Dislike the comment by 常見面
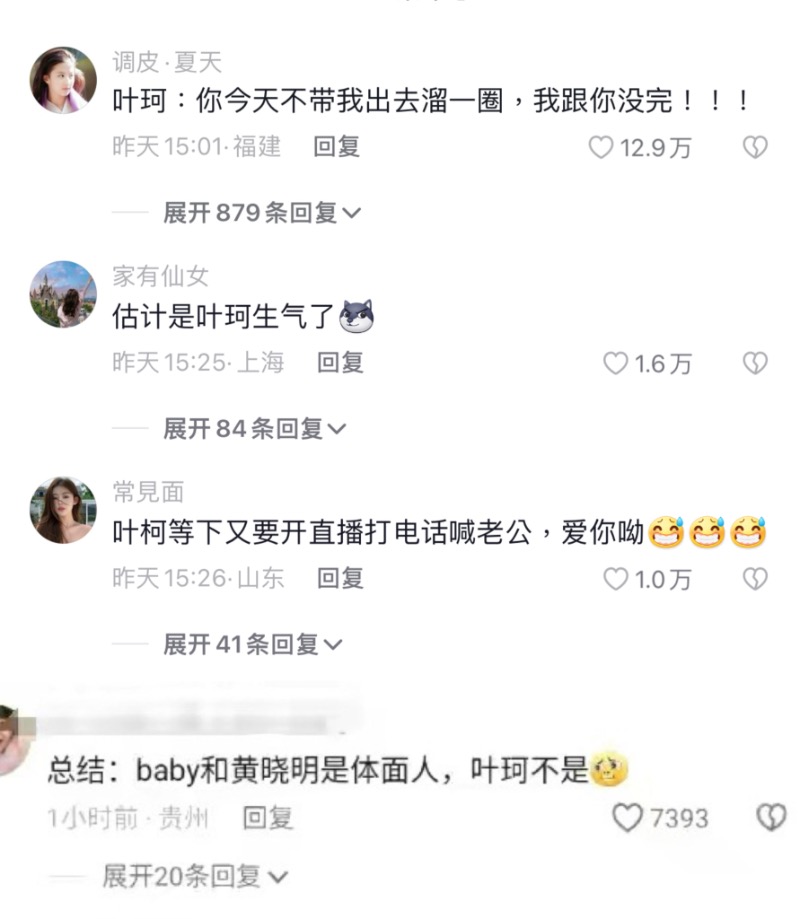Screen dimensions: 800x919 (755, 579)
